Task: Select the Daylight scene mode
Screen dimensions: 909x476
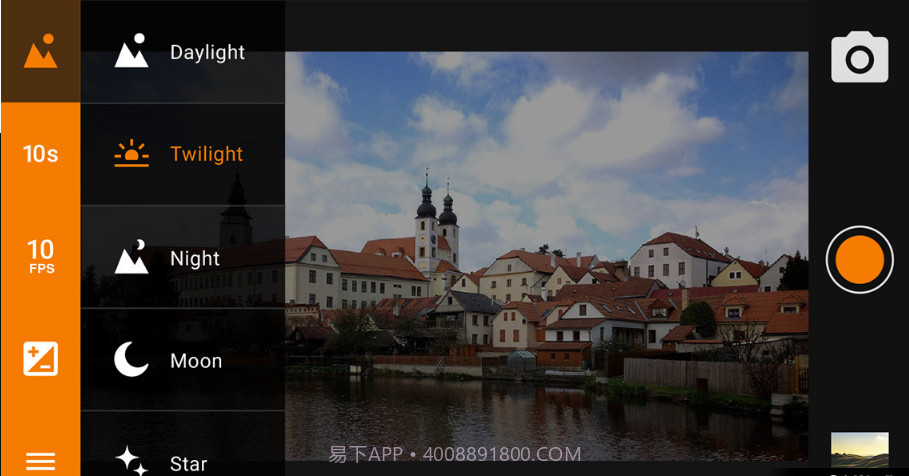Action: (182, 52)
